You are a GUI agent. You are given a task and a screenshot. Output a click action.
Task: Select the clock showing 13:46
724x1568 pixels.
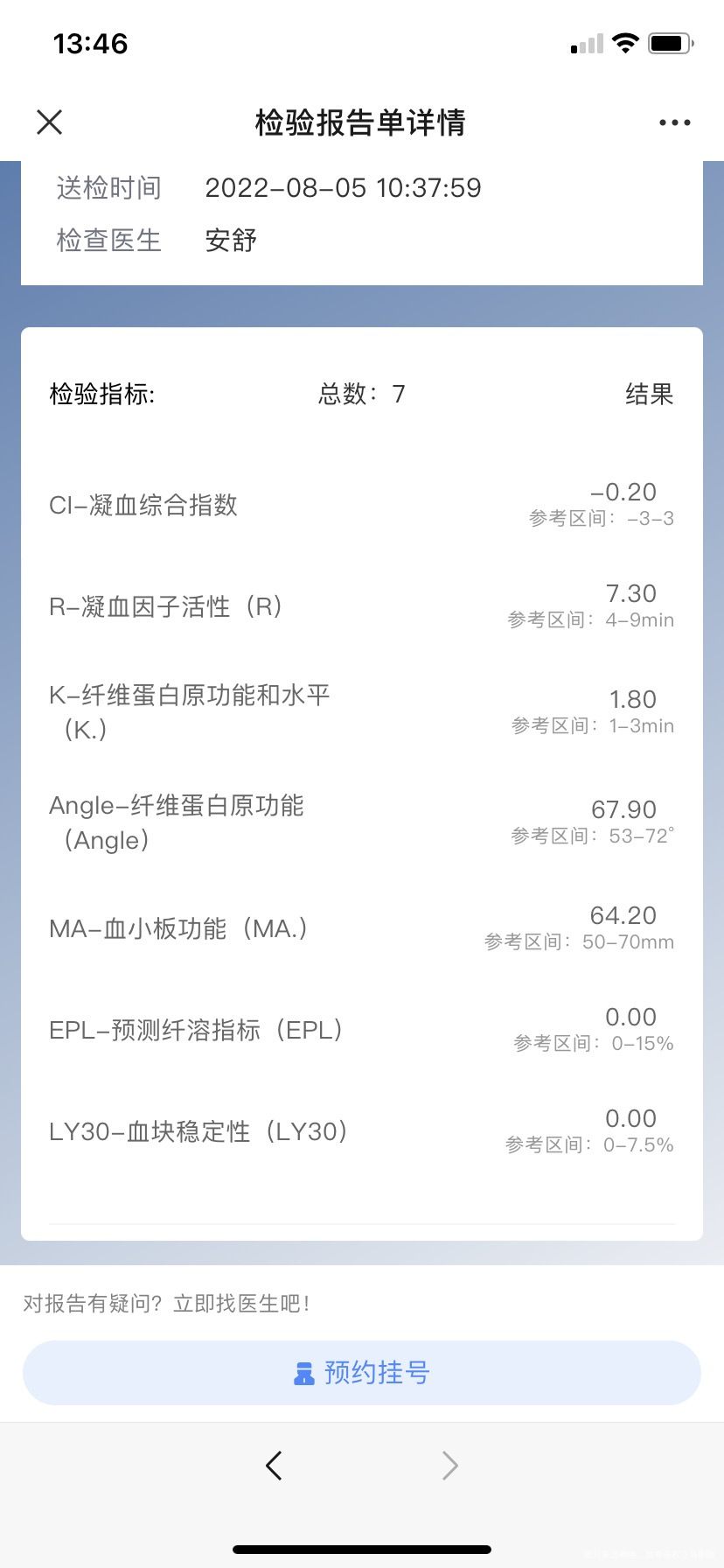click(x=91, y=43)
